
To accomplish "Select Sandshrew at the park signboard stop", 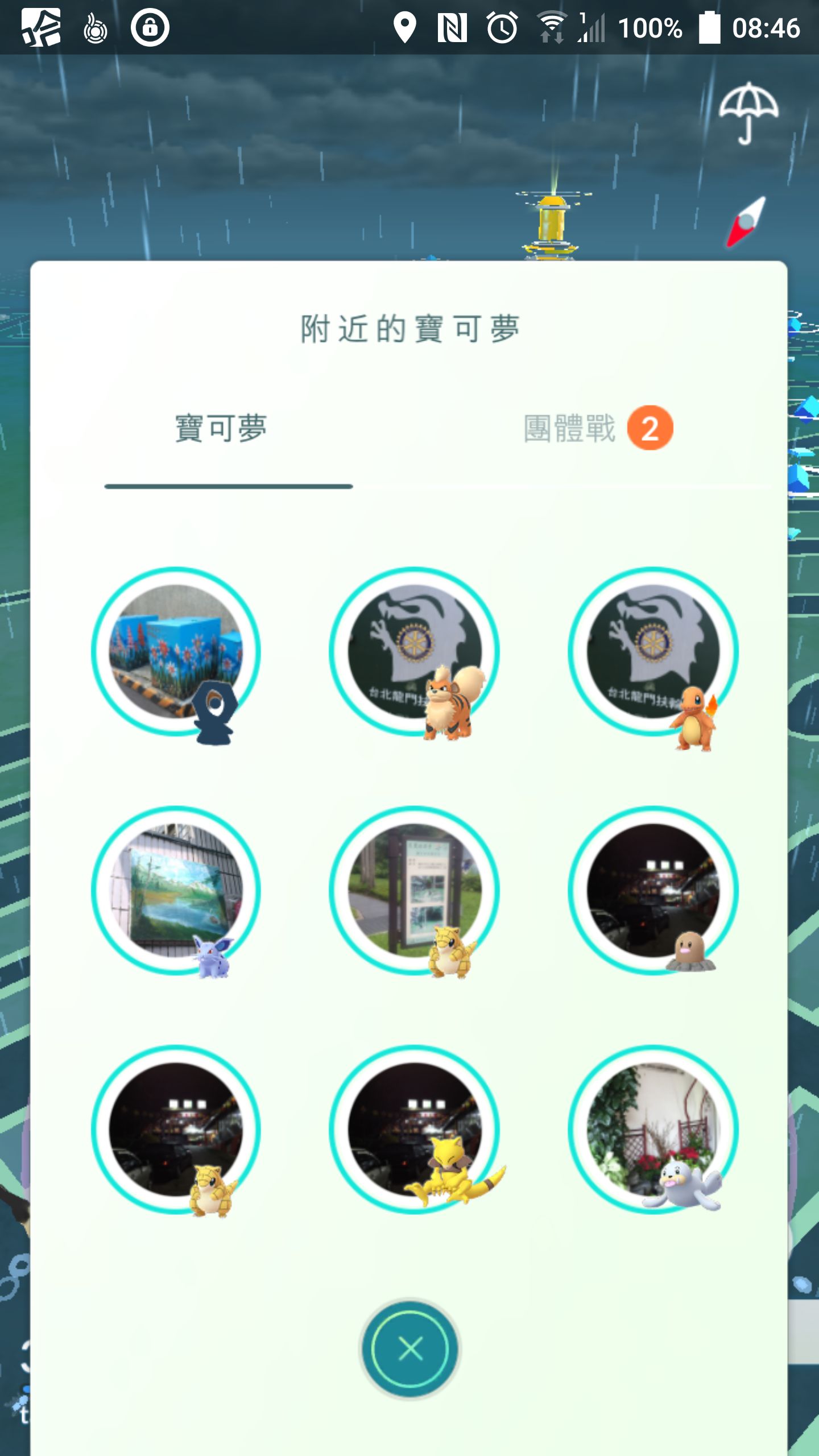I will tap(415, 891).
